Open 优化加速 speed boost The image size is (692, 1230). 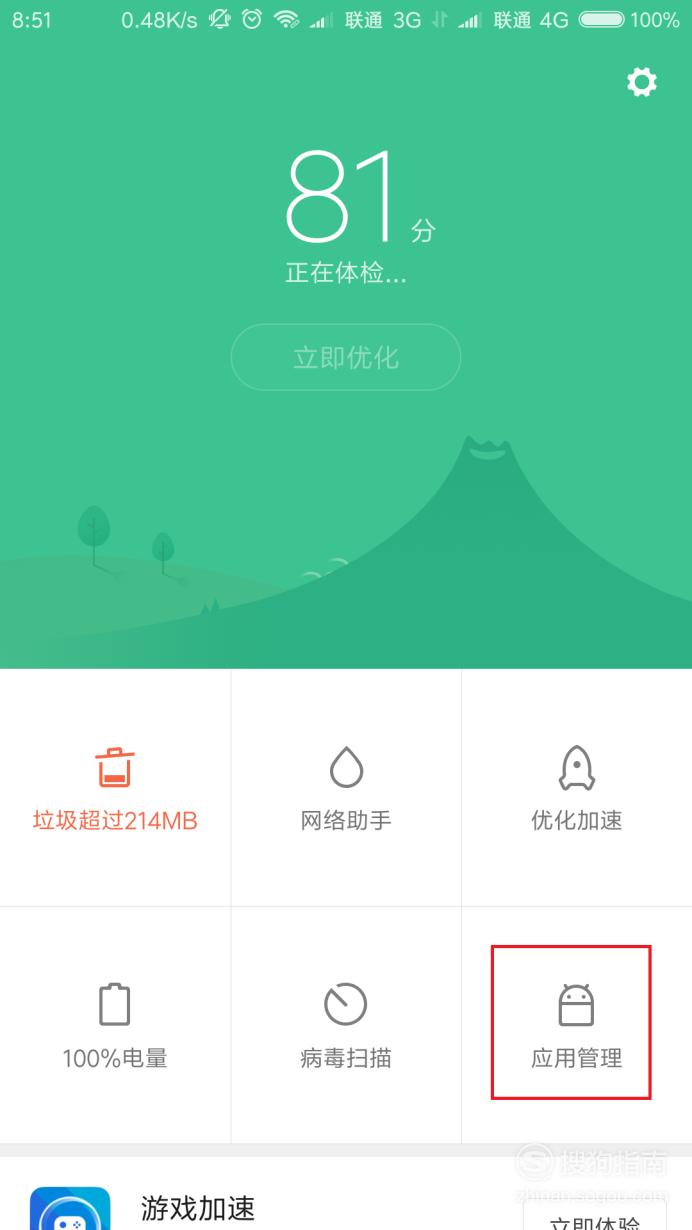[577, 788]
